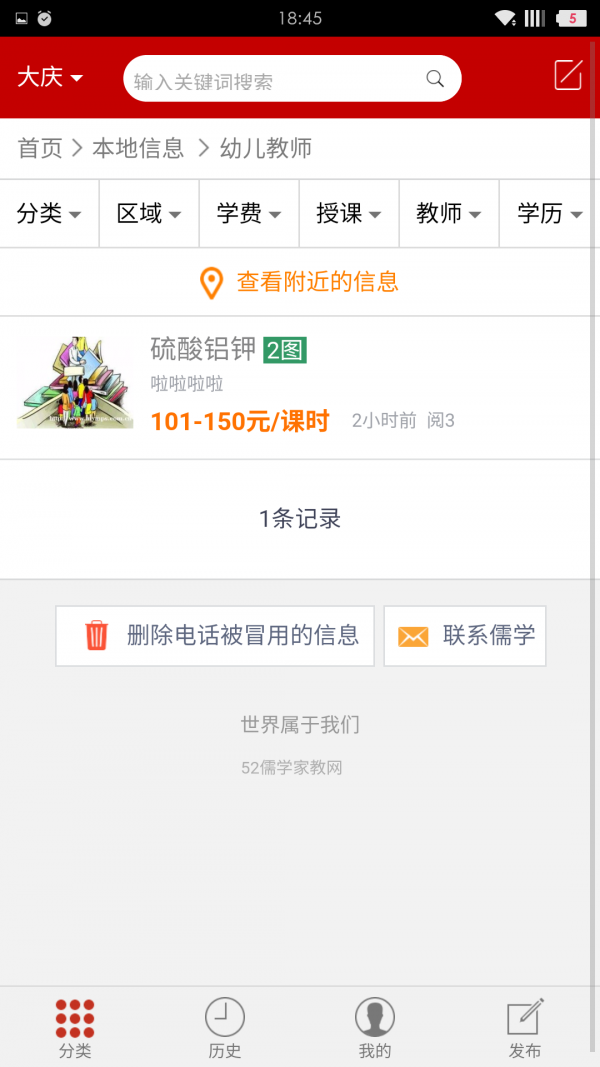Viewport: 600px width, 1067px height.
Task: Tap 删除电话被冒用的信息 button
Action: click(x=215, y=636)
